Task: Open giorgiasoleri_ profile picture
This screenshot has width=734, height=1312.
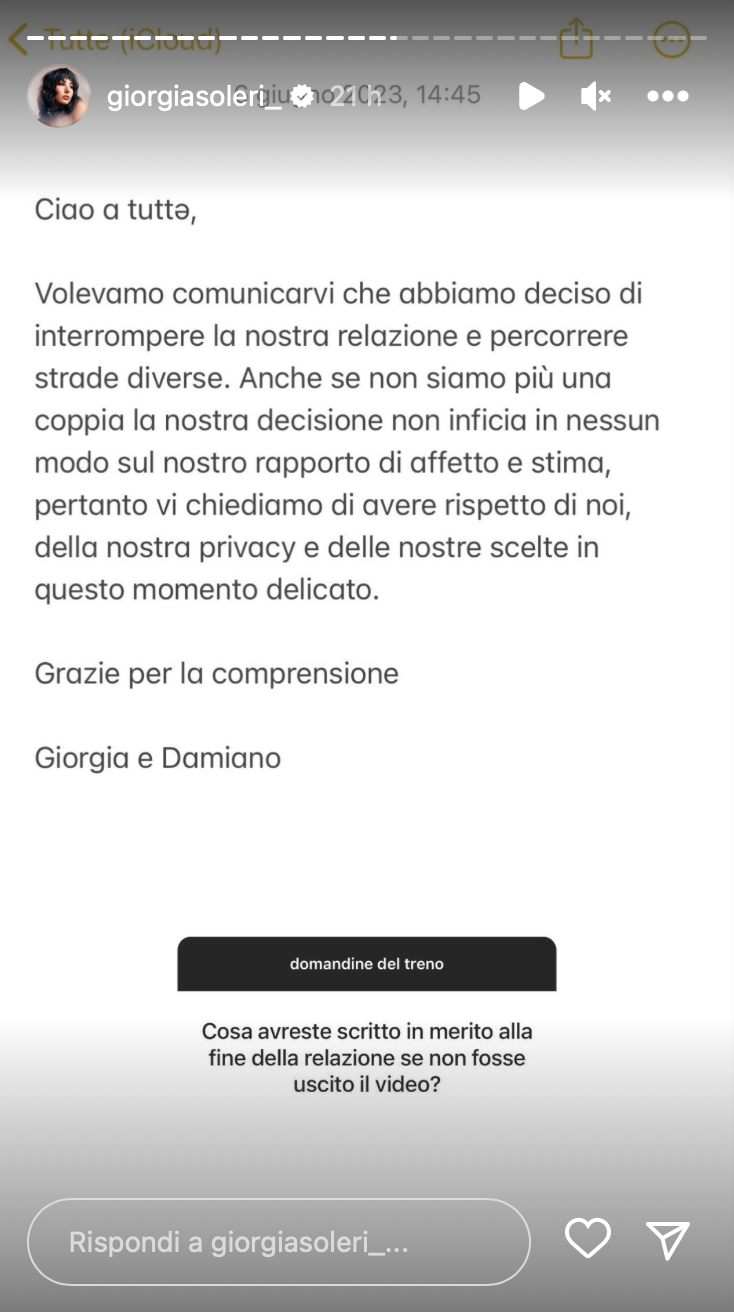Action: pyautogui.click(x=59, y=96)
